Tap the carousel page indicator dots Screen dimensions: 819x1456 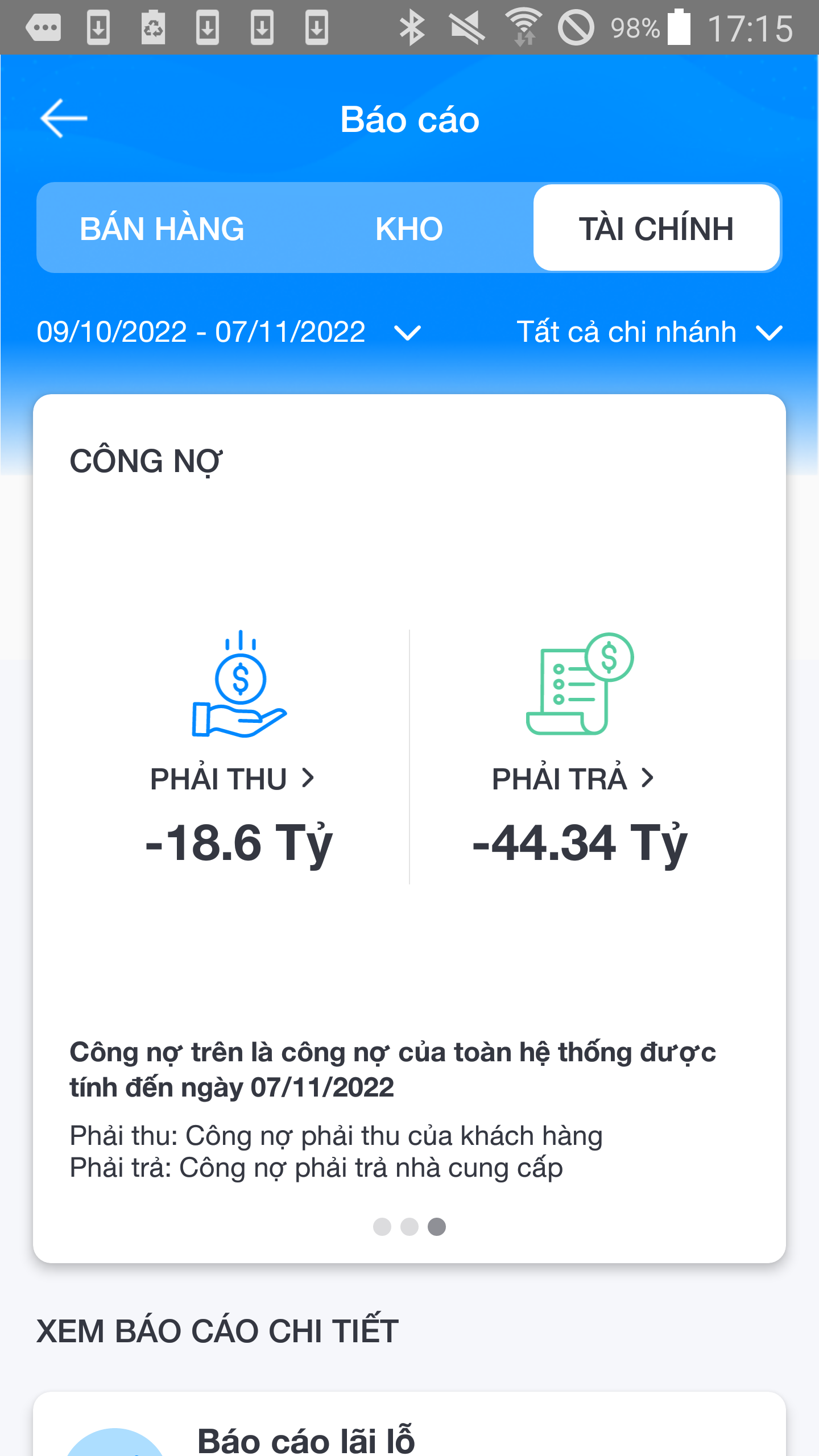[409, 1227]
